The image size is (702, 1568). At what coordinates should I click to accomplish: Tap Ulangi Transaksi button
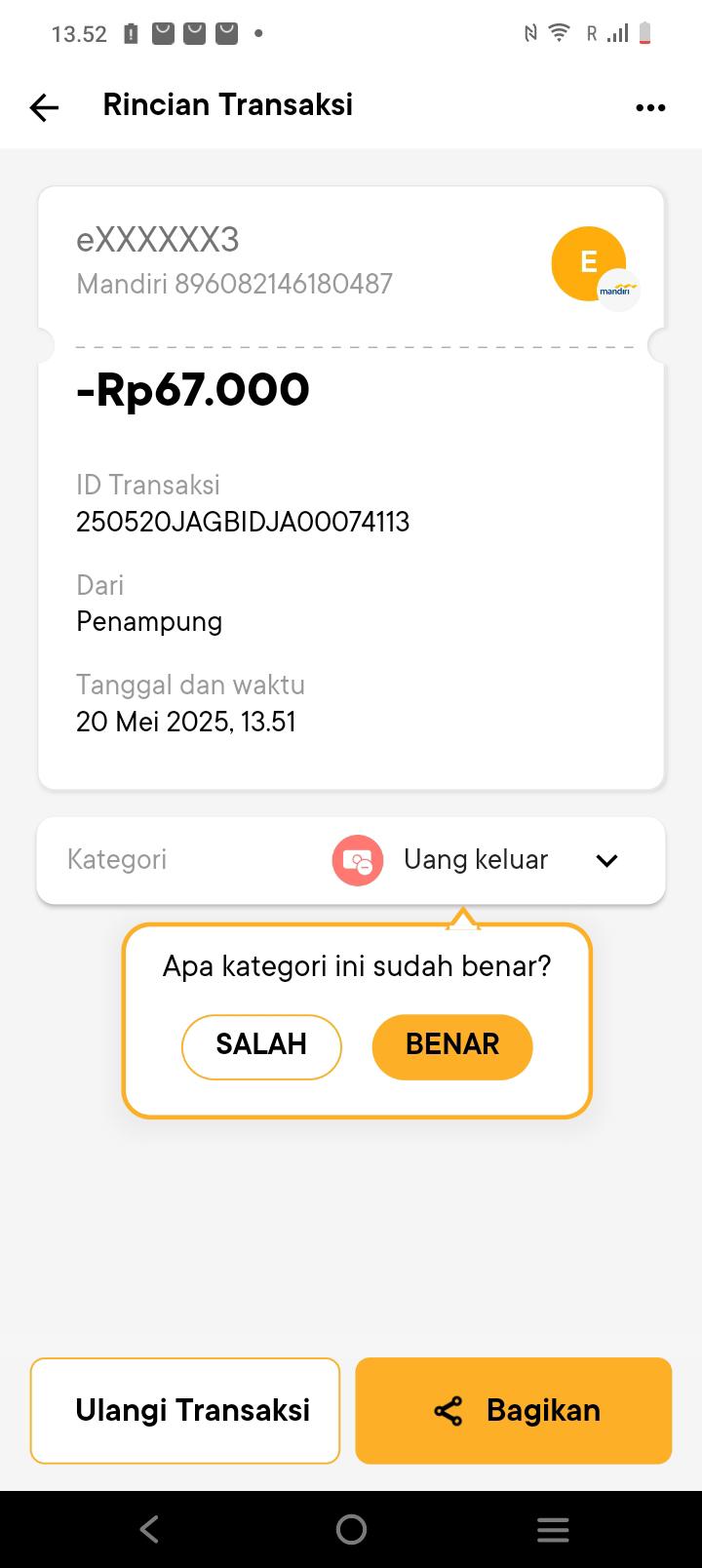(185, 1410)
